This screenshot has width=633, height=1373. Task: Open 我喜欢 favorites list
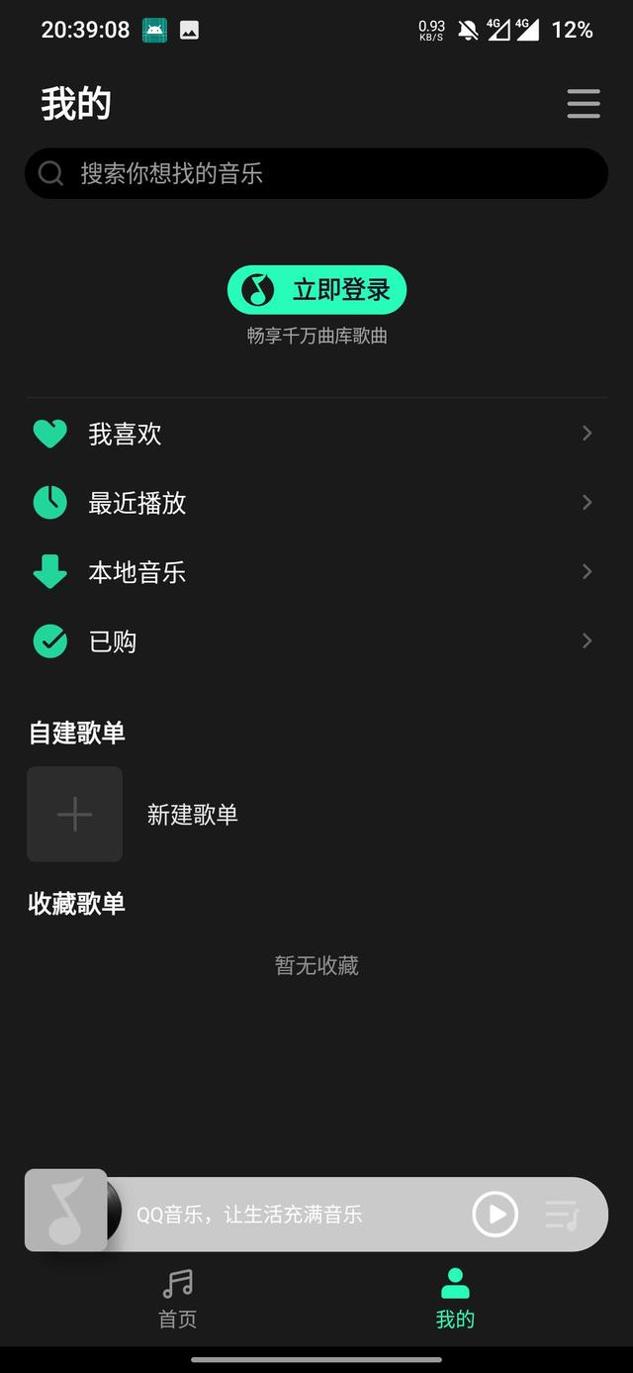click(316, 434)
